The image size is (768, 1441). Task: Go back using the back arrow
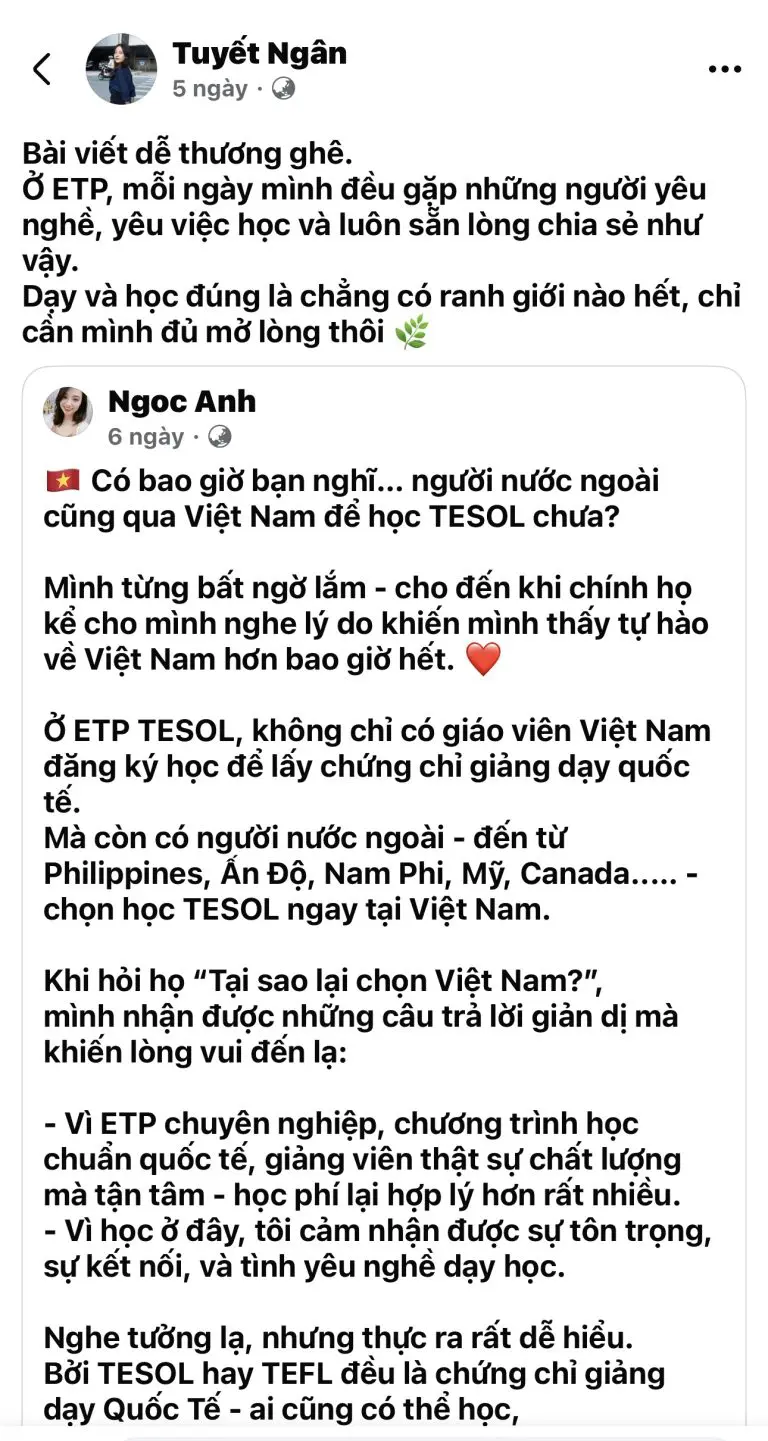[x=41, y=69]
